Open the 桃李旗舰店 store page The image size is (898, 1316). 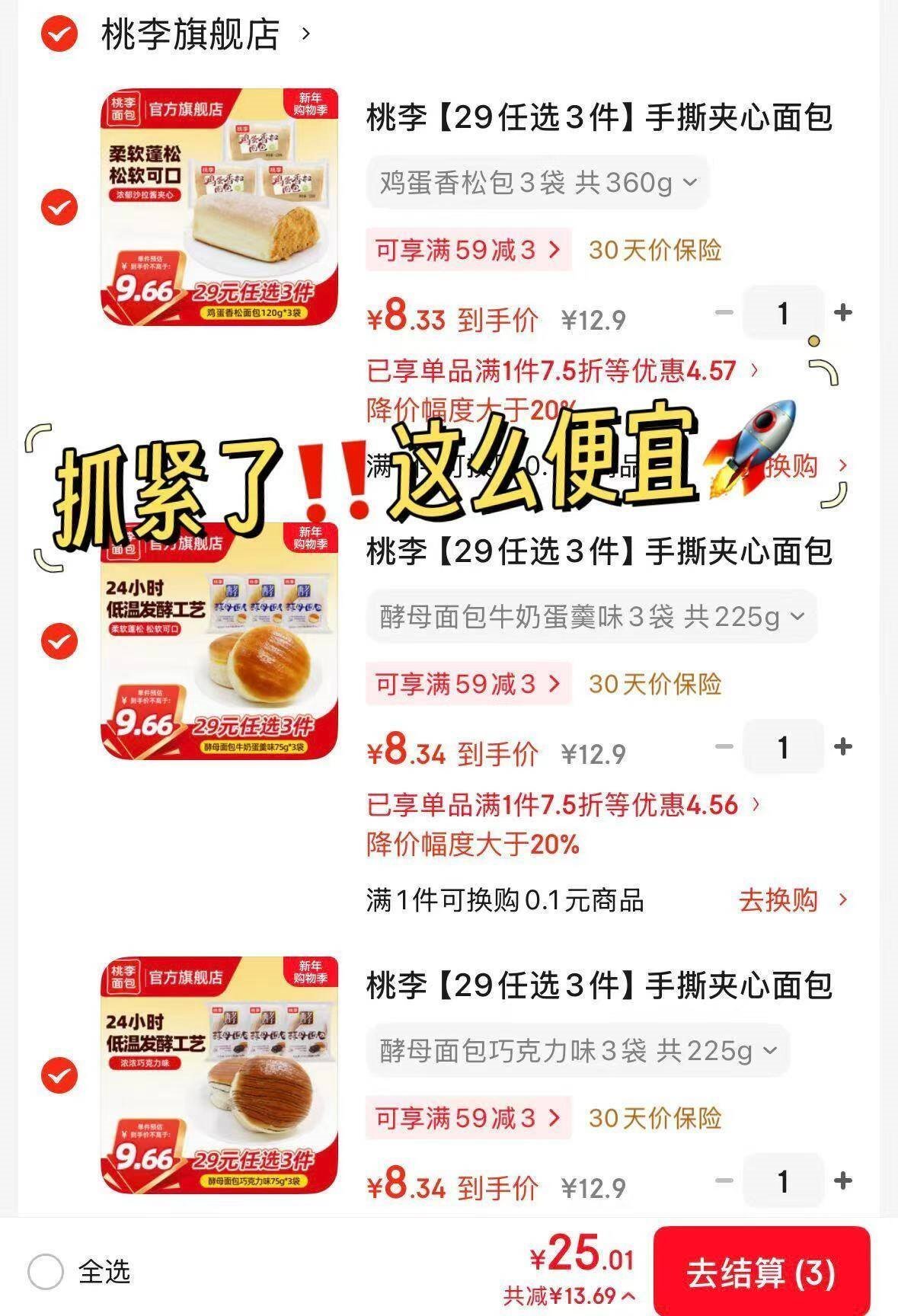[190, 35]
